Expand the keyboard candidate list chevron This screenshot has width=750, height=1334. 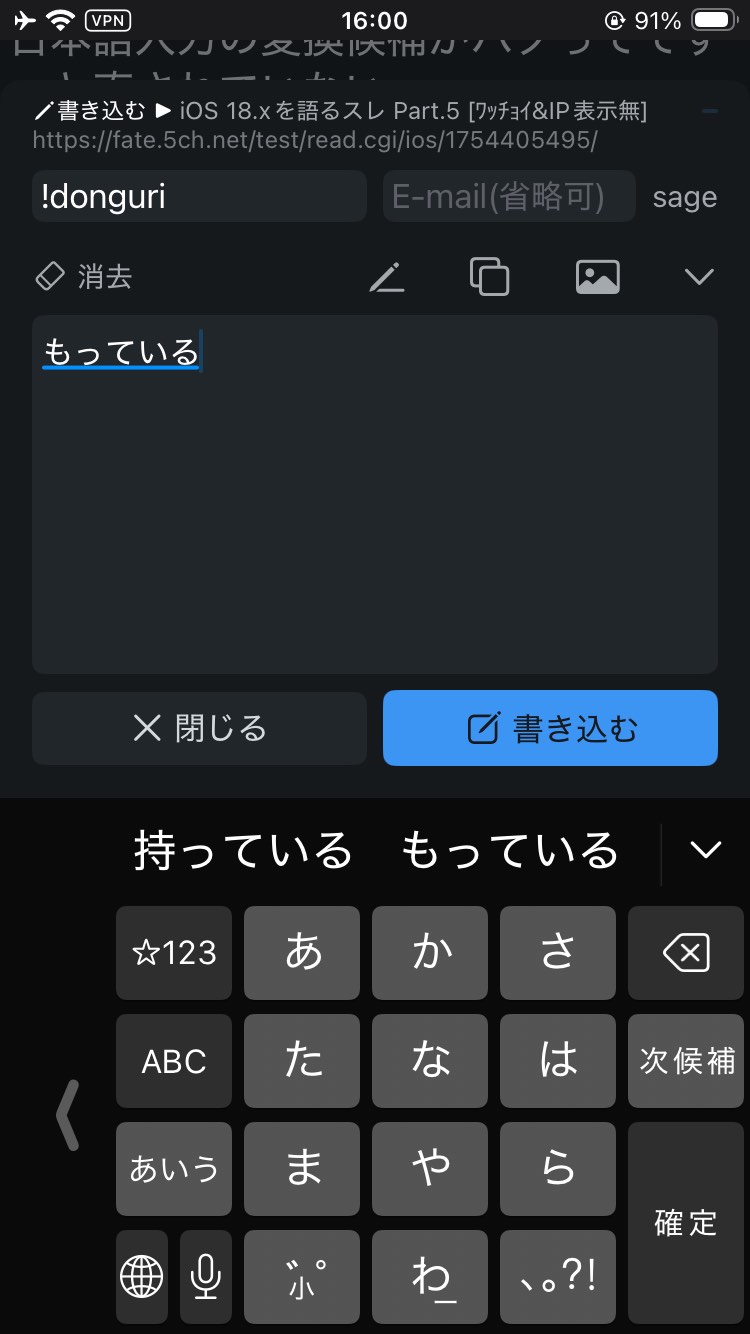(x=706, y=850)
